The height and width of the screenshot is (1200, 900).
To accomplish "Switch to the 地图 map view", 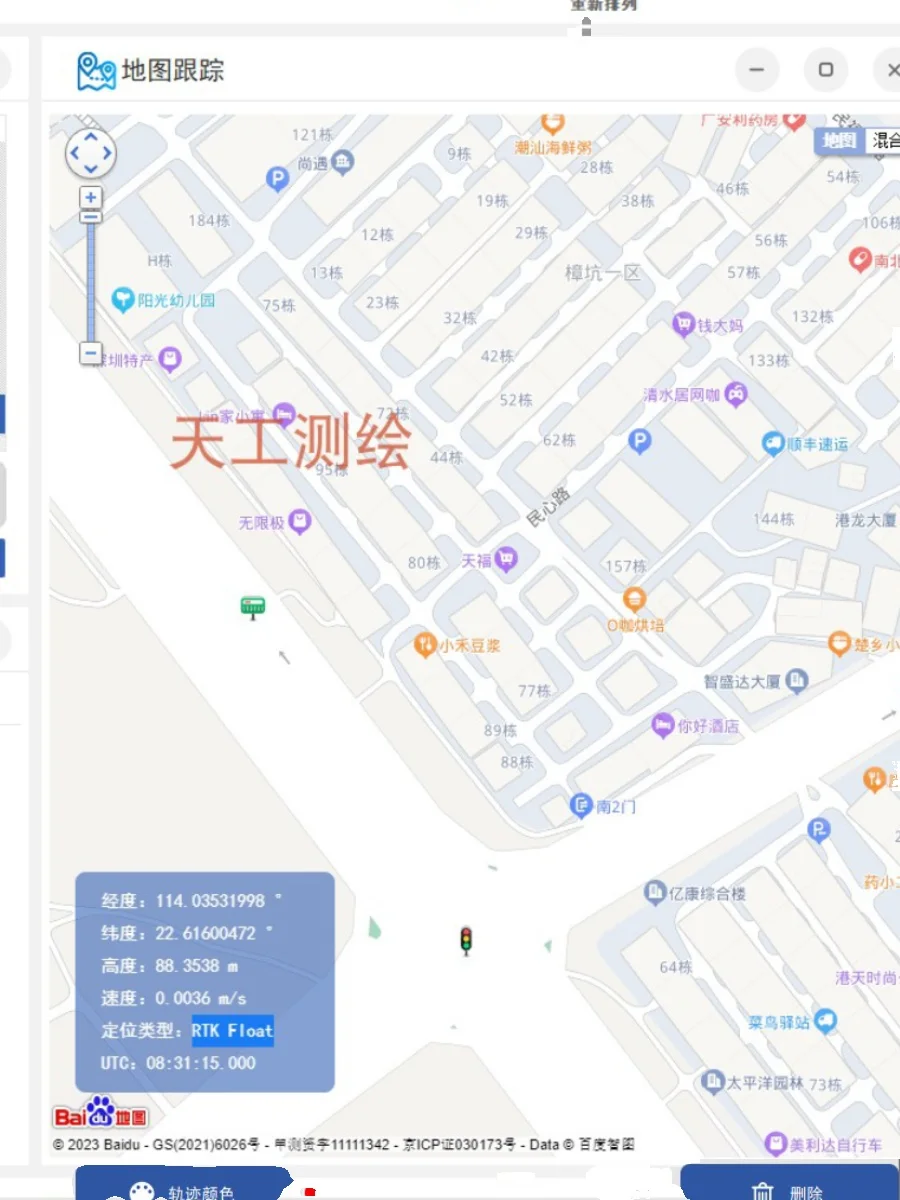I will [839, 141].
